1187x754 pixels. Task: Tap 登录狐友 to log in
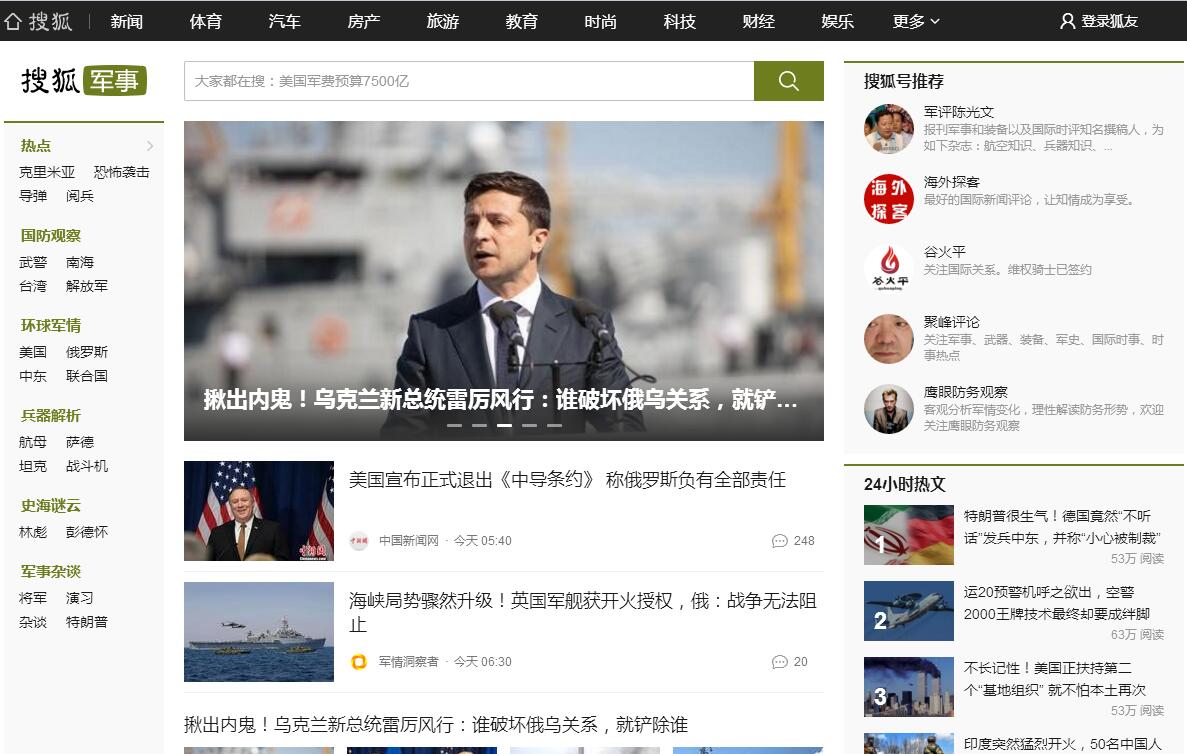coord(1099,21)
